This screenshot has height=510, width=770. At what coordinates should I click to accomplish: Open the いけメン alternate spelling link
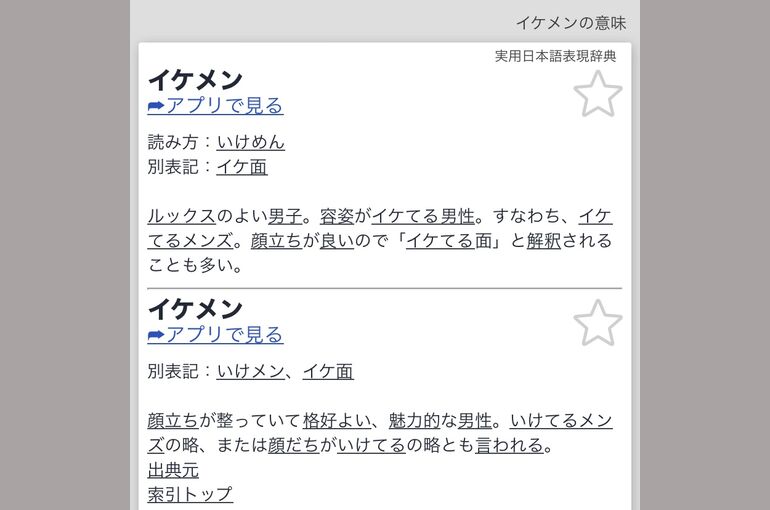[250, 371]
